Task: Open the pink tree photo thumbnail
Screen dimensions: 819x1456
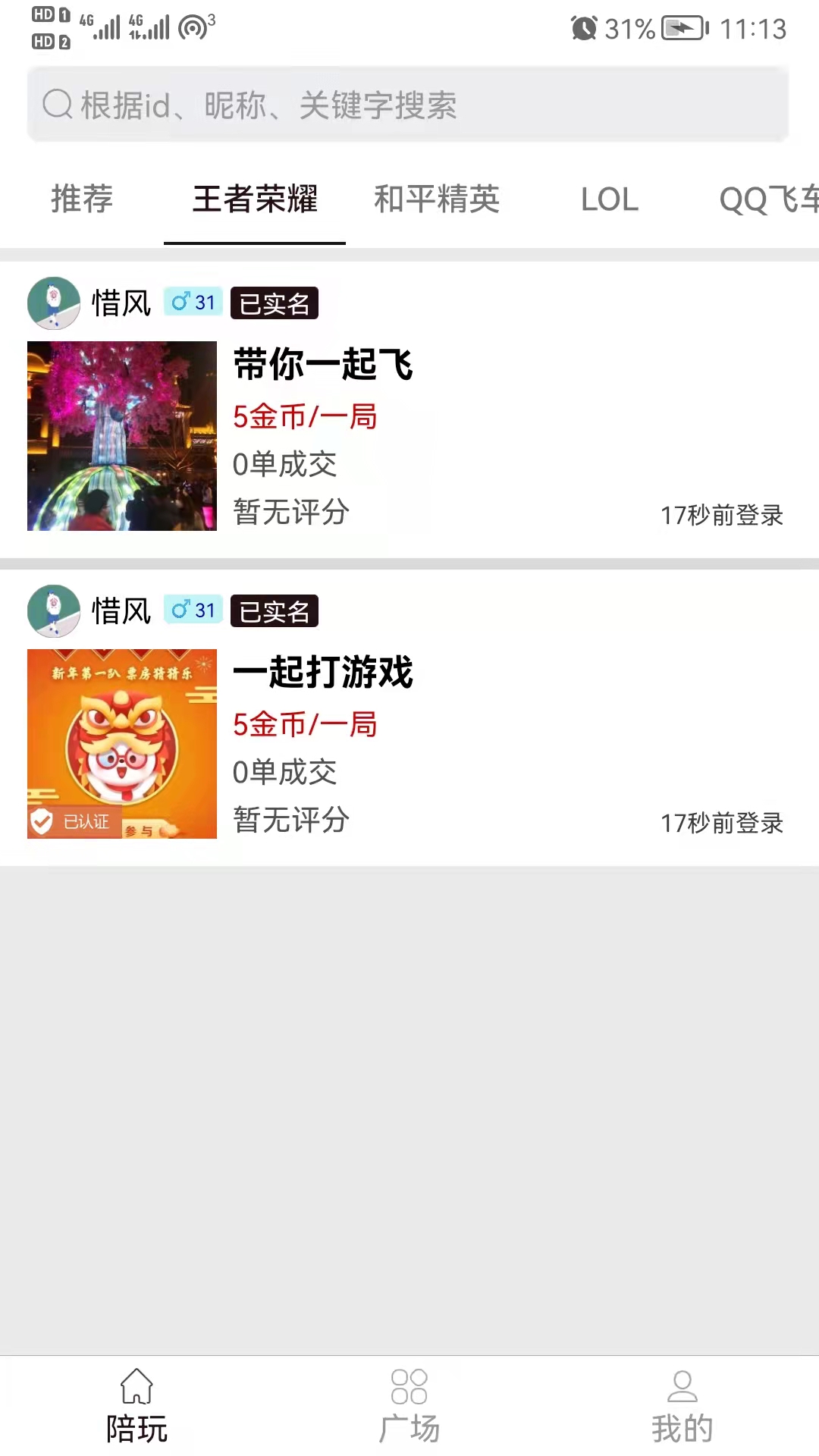Action: [x=121, y=435]
